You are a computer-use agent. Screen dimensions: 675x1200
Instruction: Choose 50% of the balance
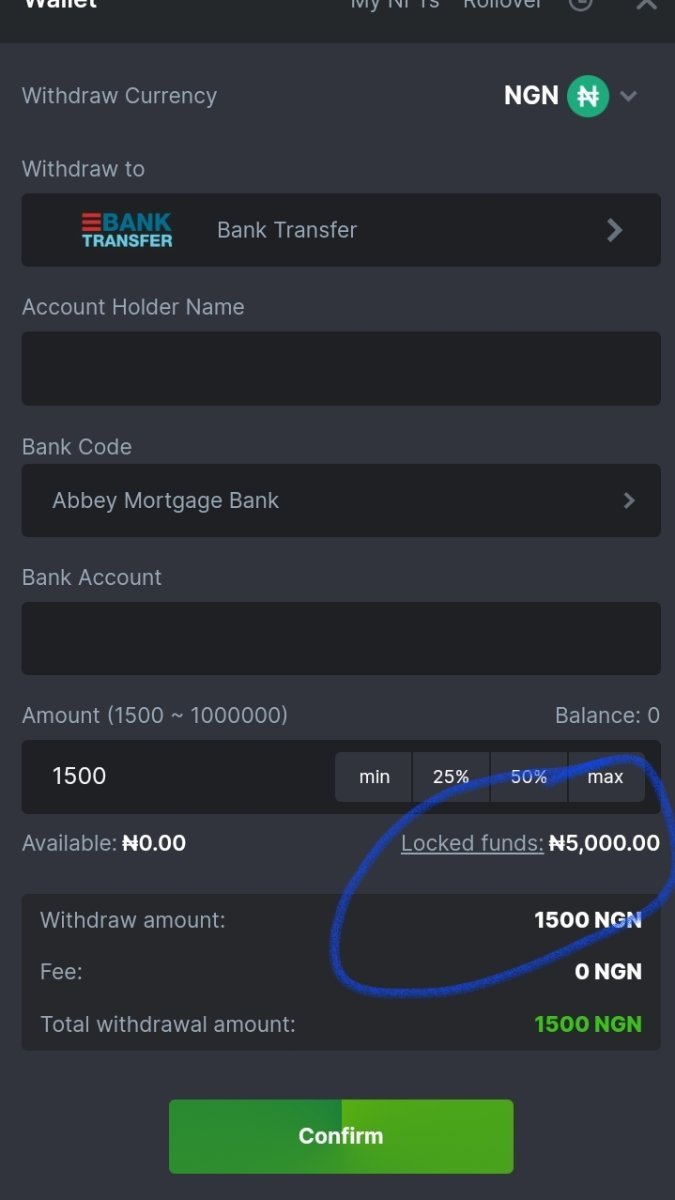pos(529,777)
